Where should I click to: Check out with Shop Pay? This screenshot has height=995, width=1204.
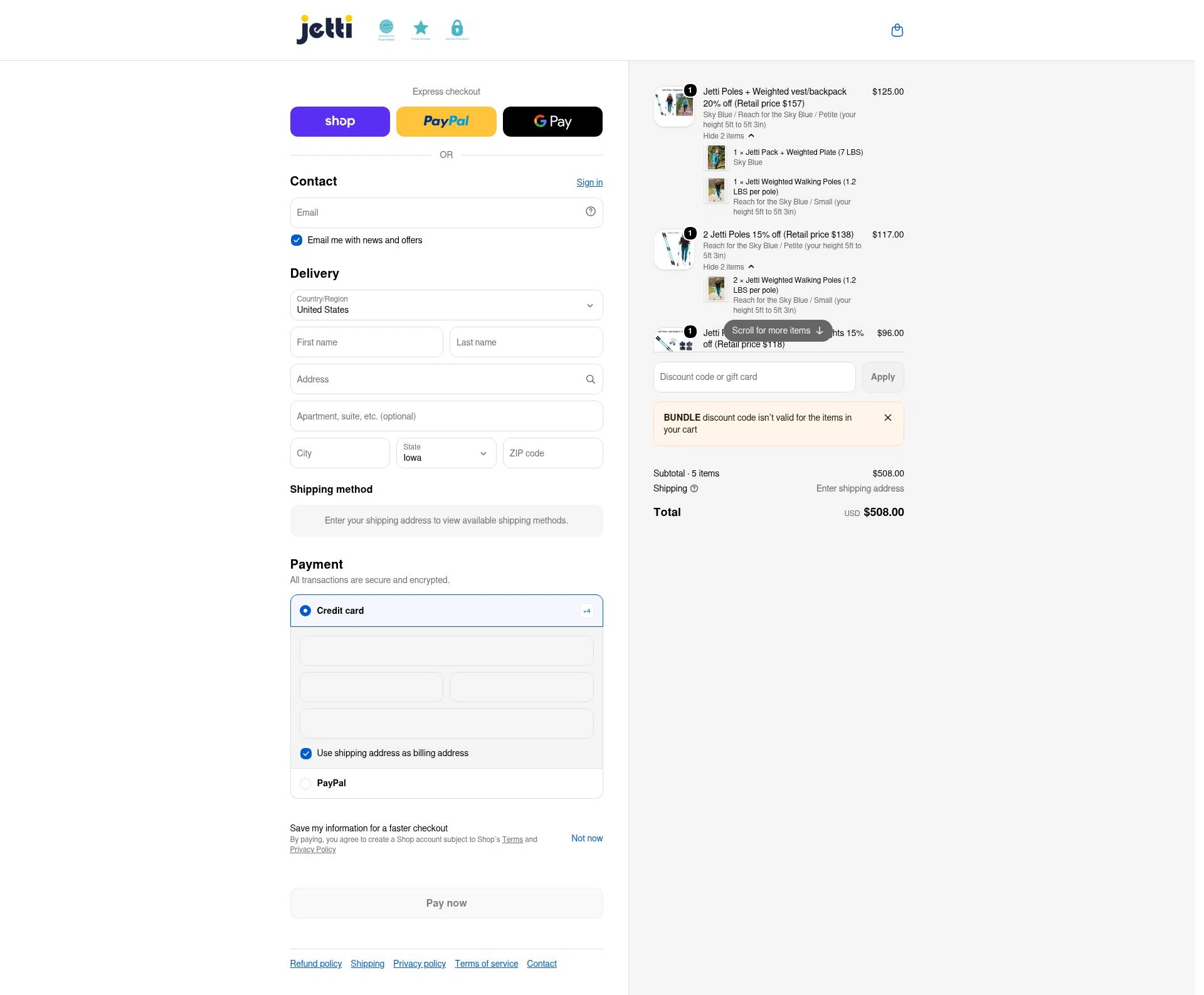coord(340,122)
